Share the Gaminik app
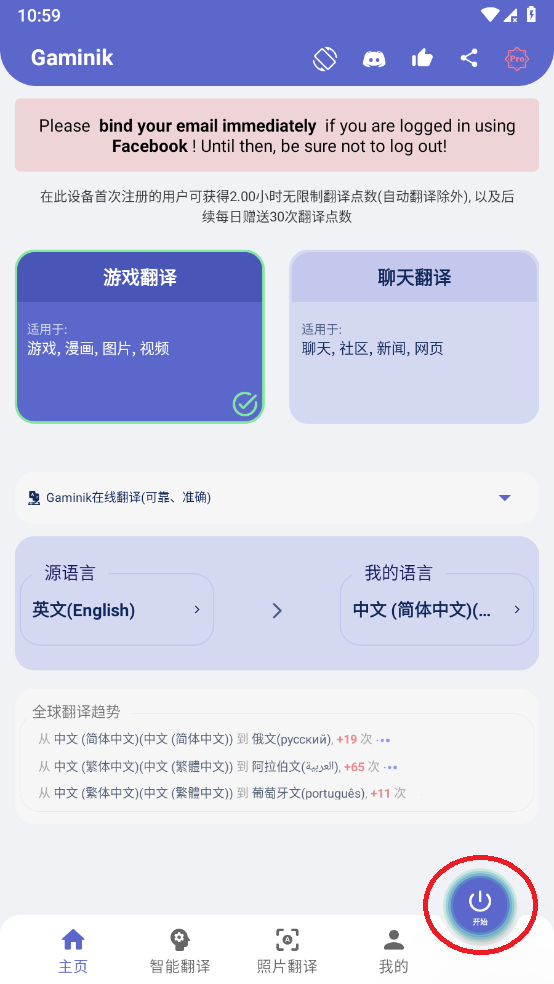The image size is (554, 984). [469, 58]
